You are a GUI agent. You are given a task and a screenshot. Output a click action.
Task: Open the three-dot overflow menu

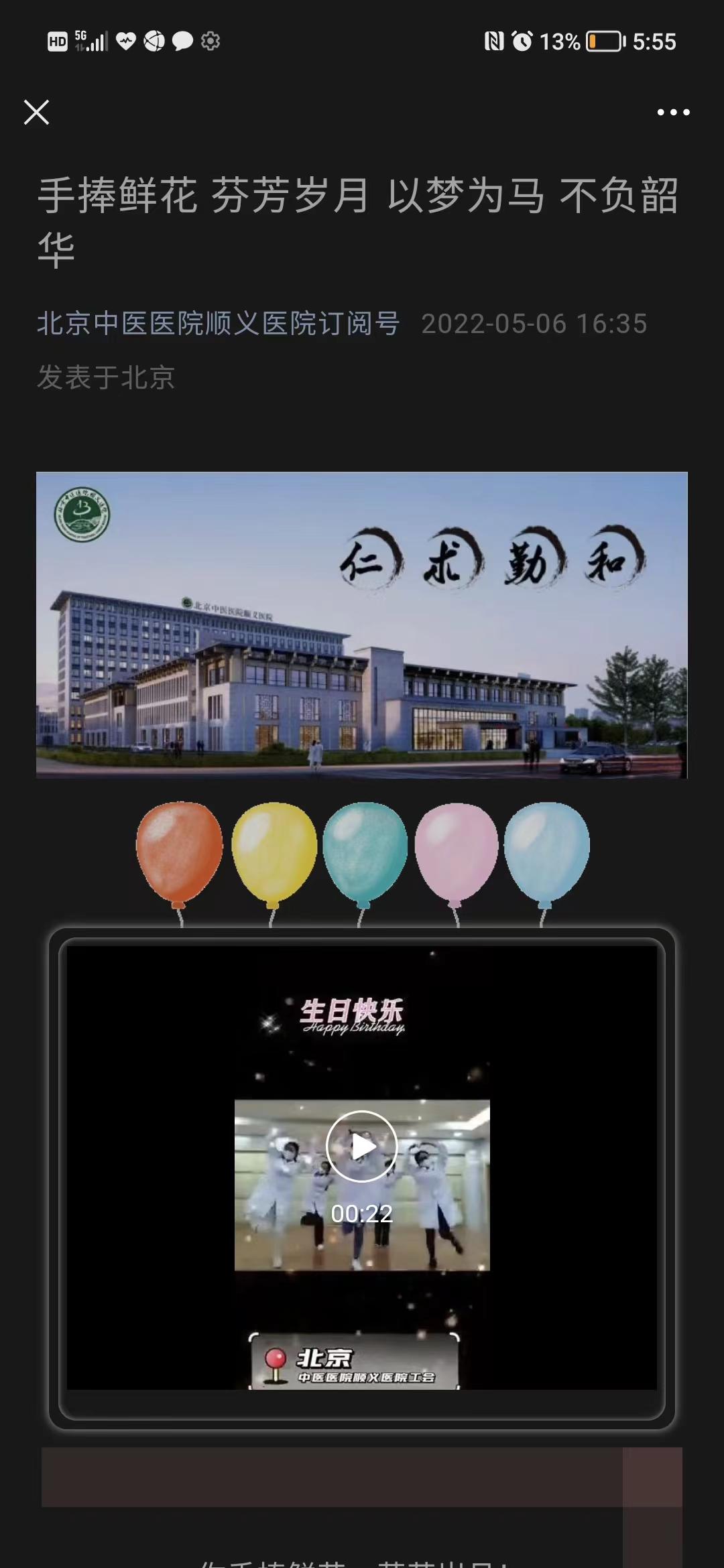673,113
